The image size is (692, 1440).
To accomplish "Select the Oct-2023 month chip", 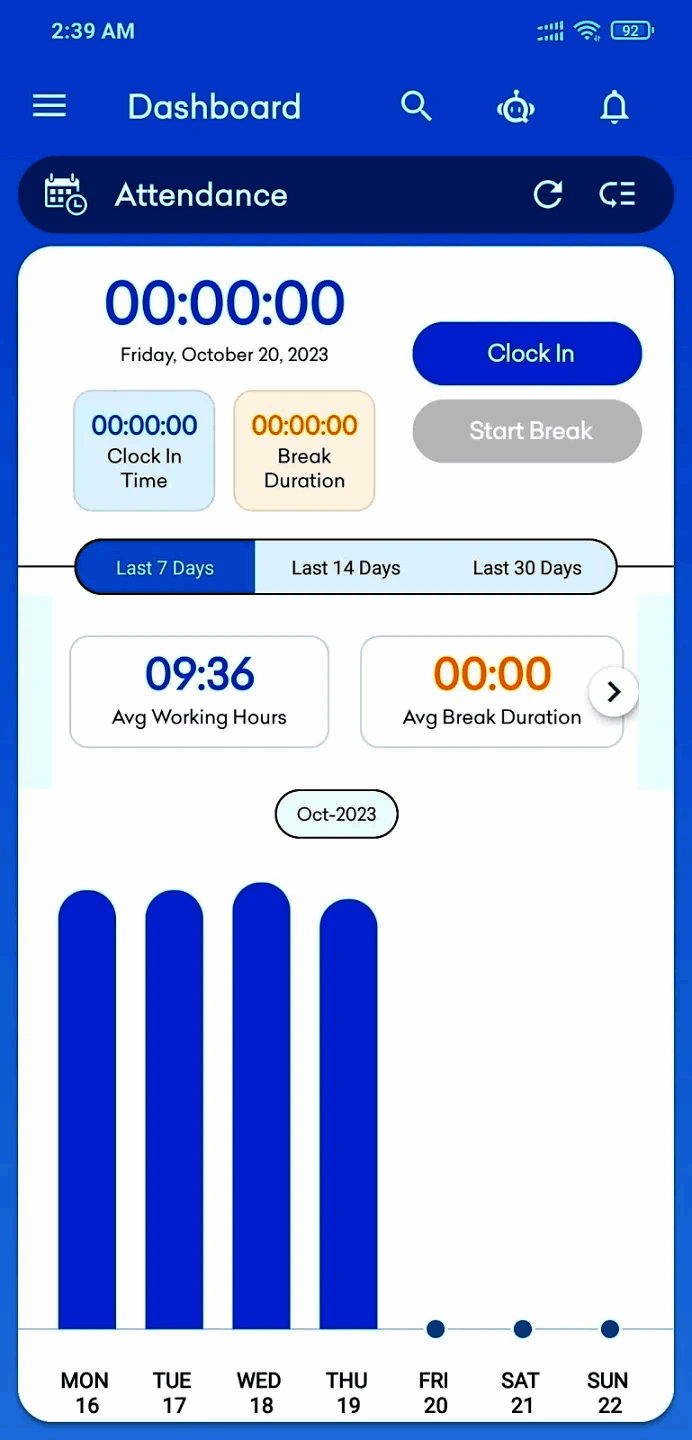I will coord(336,814).
